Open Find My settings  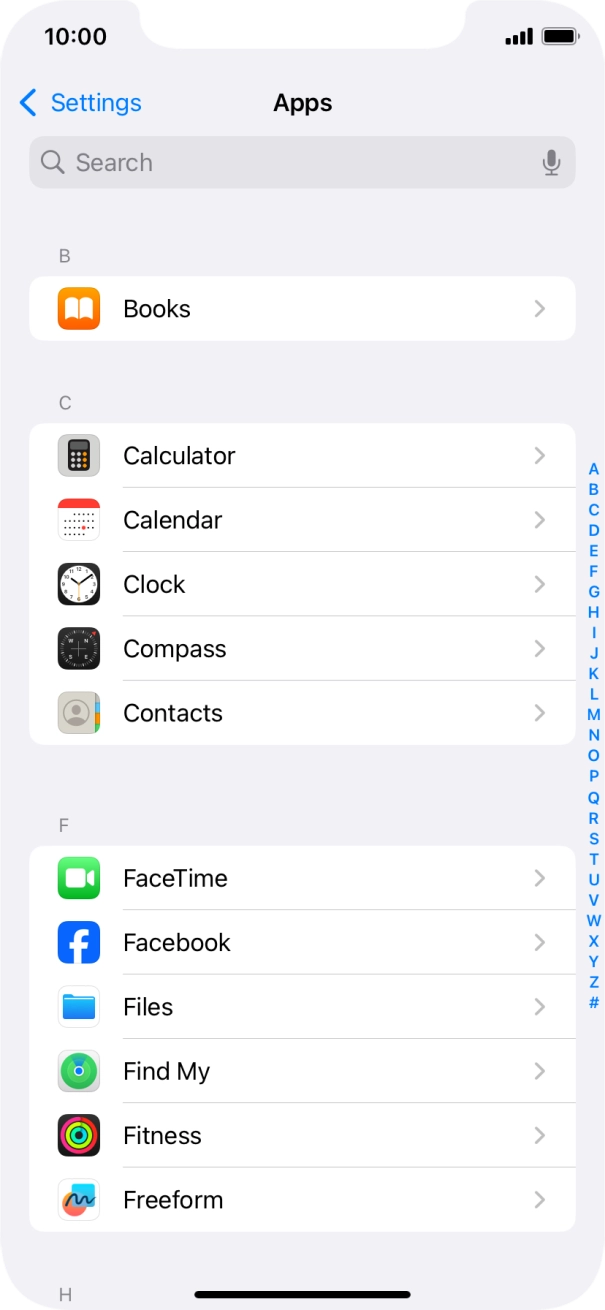click(x=302, y=1071)
